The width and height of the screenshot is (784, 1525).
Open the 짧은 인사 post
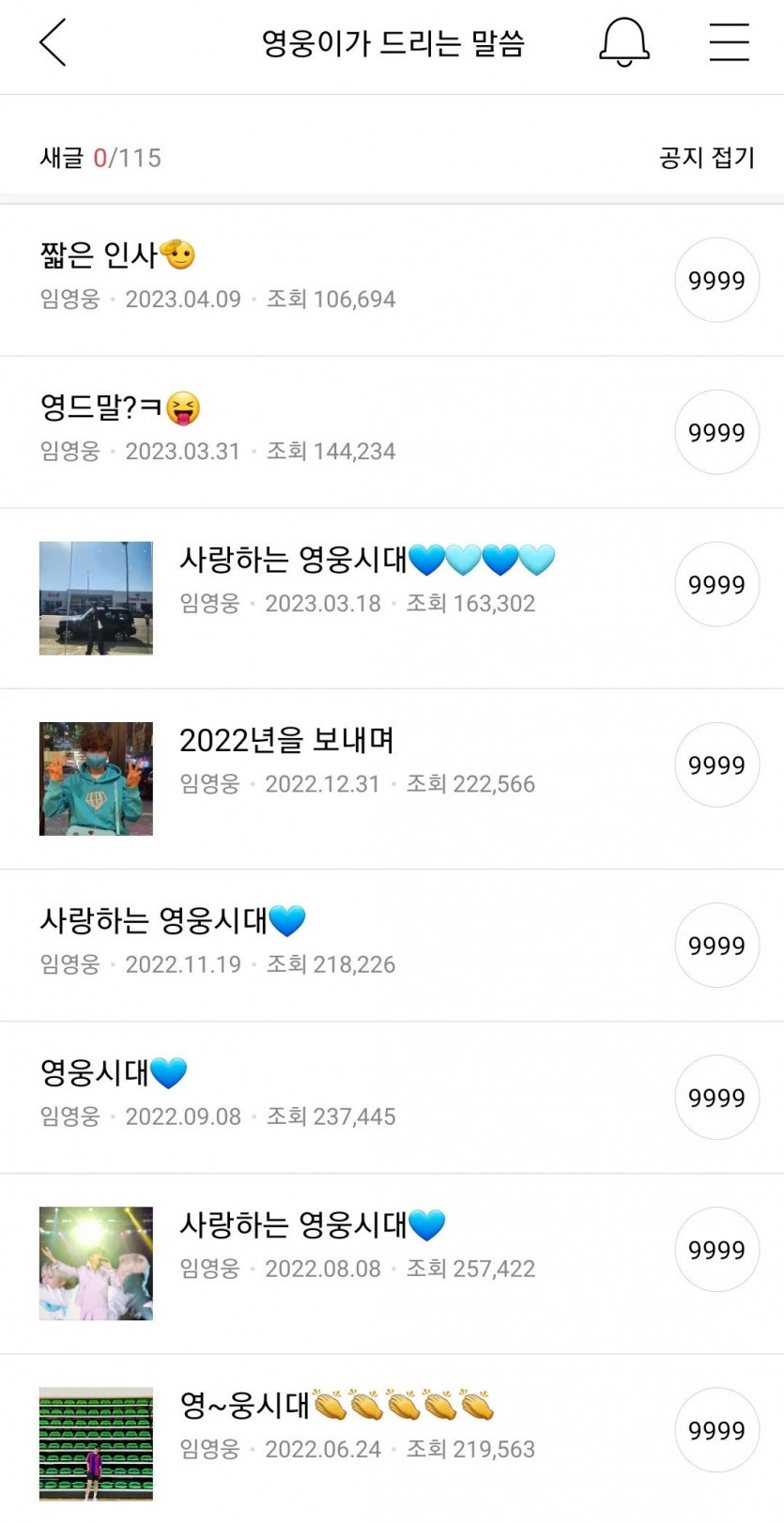point(117,254)
